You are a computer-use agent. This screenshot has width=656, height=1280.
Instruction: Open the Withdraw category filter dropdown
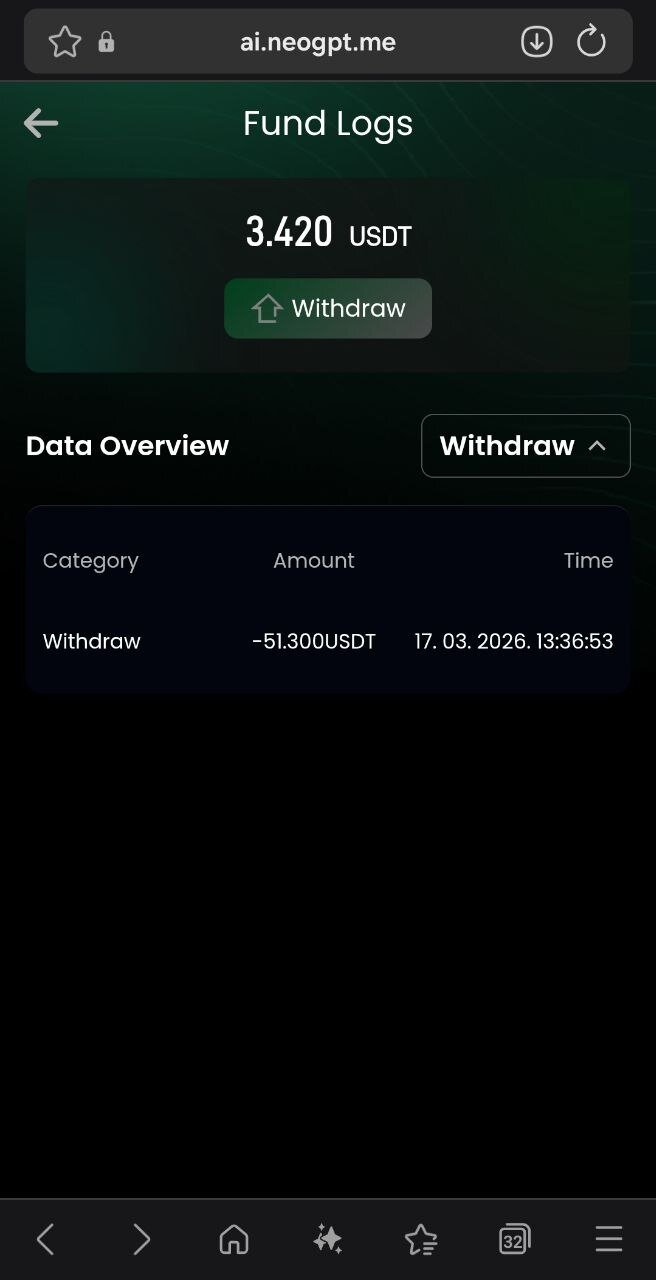click(525, 446)
